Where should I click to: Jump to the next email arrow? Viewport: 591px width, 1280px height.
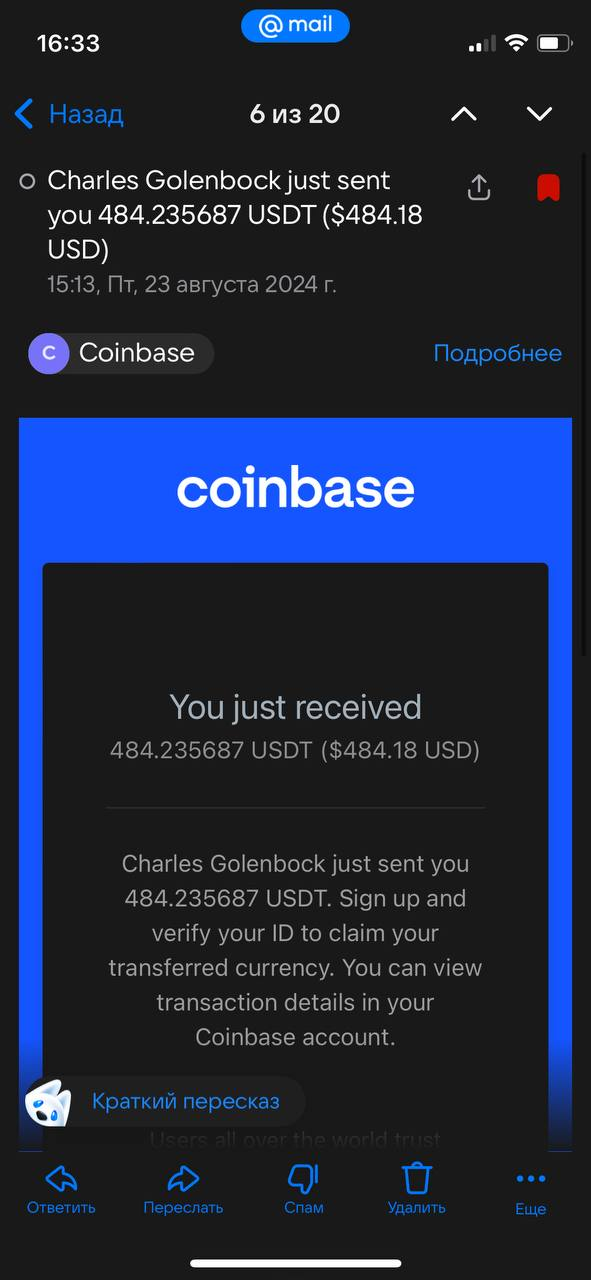click(539, 114)
